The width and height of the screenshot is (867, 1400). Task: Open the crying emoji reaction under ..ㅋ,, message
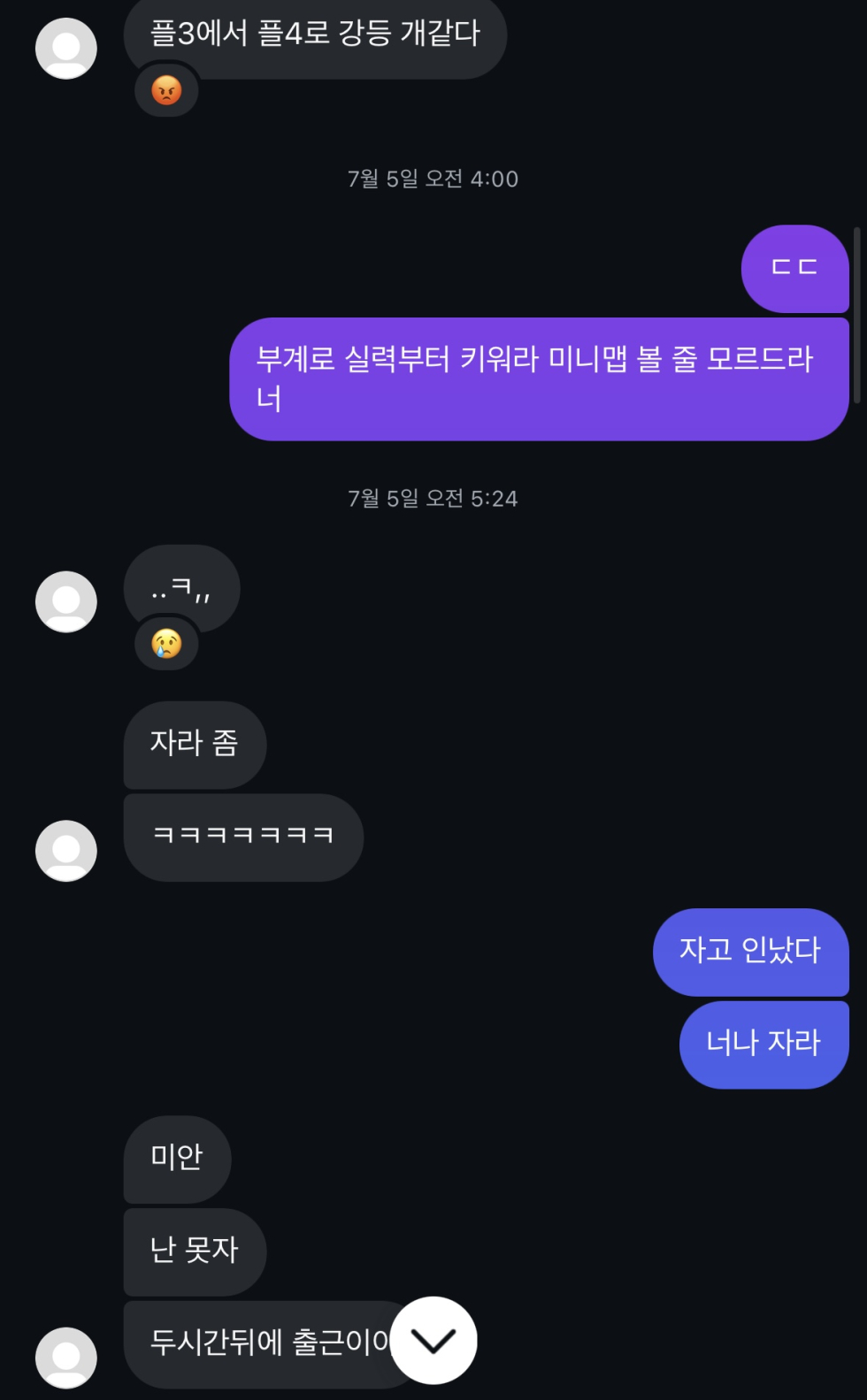click(166, 643)
